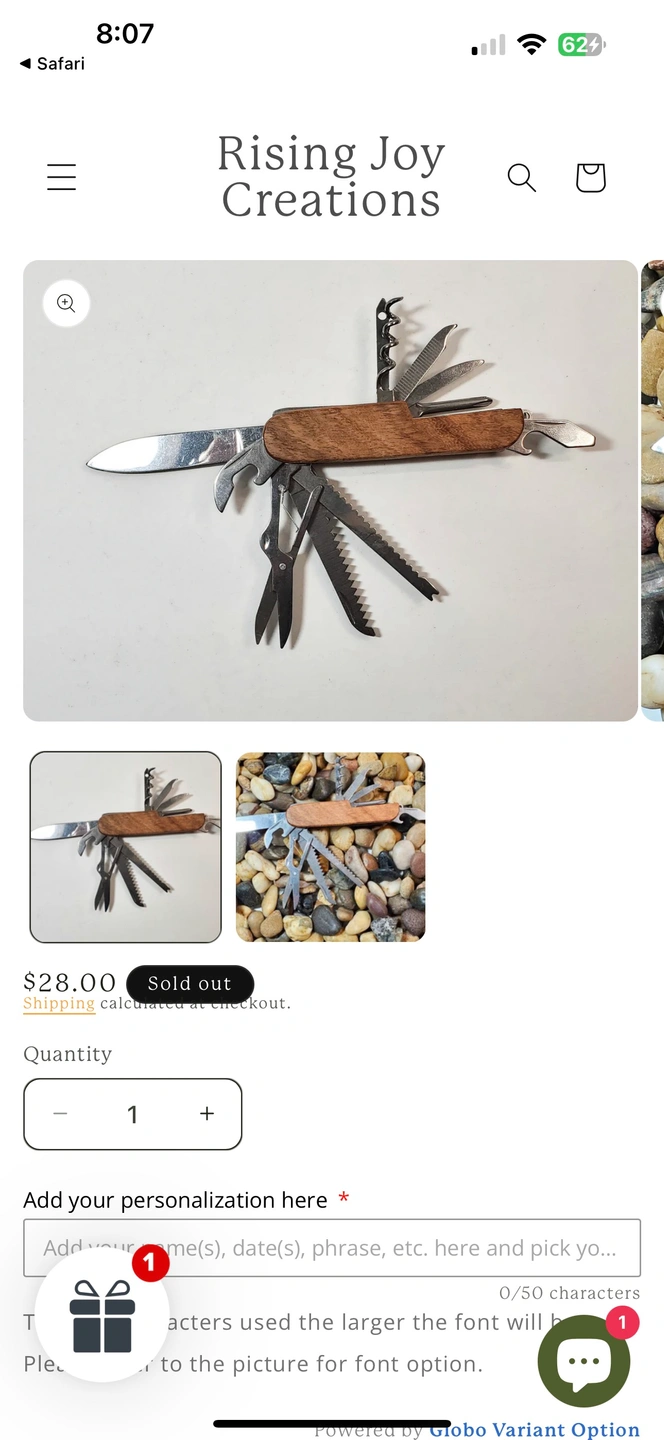664x1440 pixels.
Task: Select the pebble background knife thumbnail
Action: coord(331,847)
